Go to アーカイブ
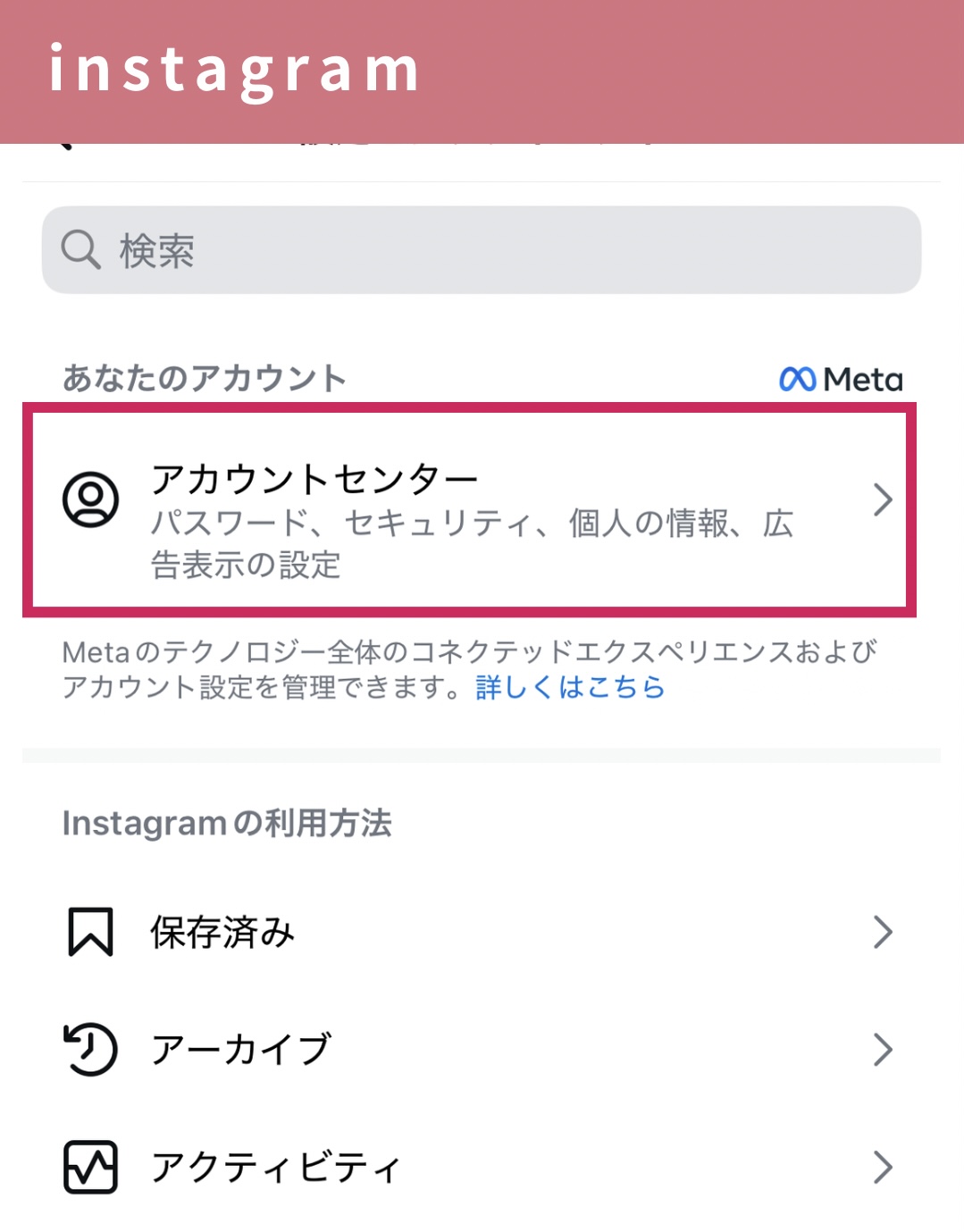Viewport: 964px width, 1232px height. (x=481, y=1049)
